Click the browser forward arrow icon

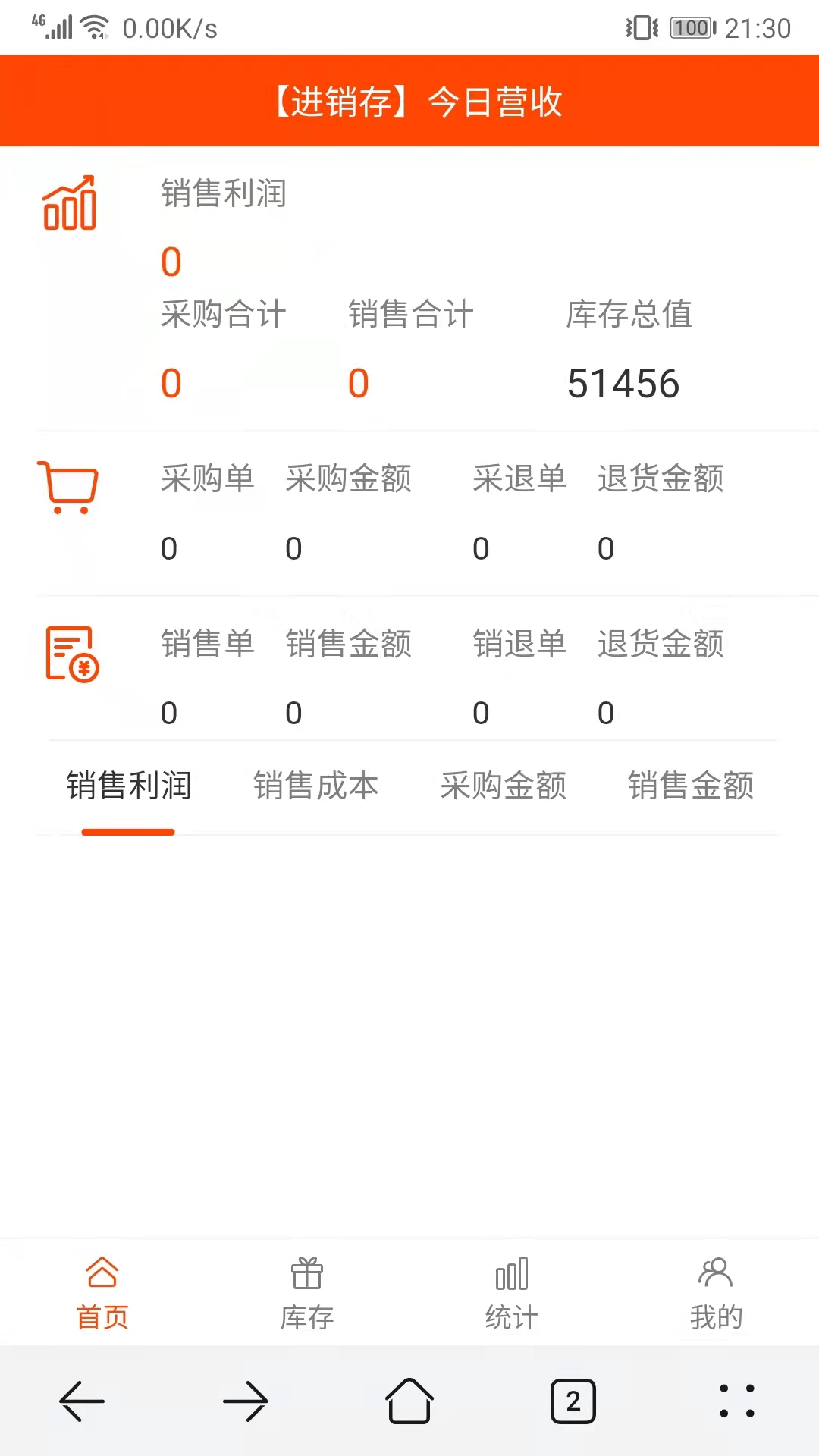[245, 1399]
